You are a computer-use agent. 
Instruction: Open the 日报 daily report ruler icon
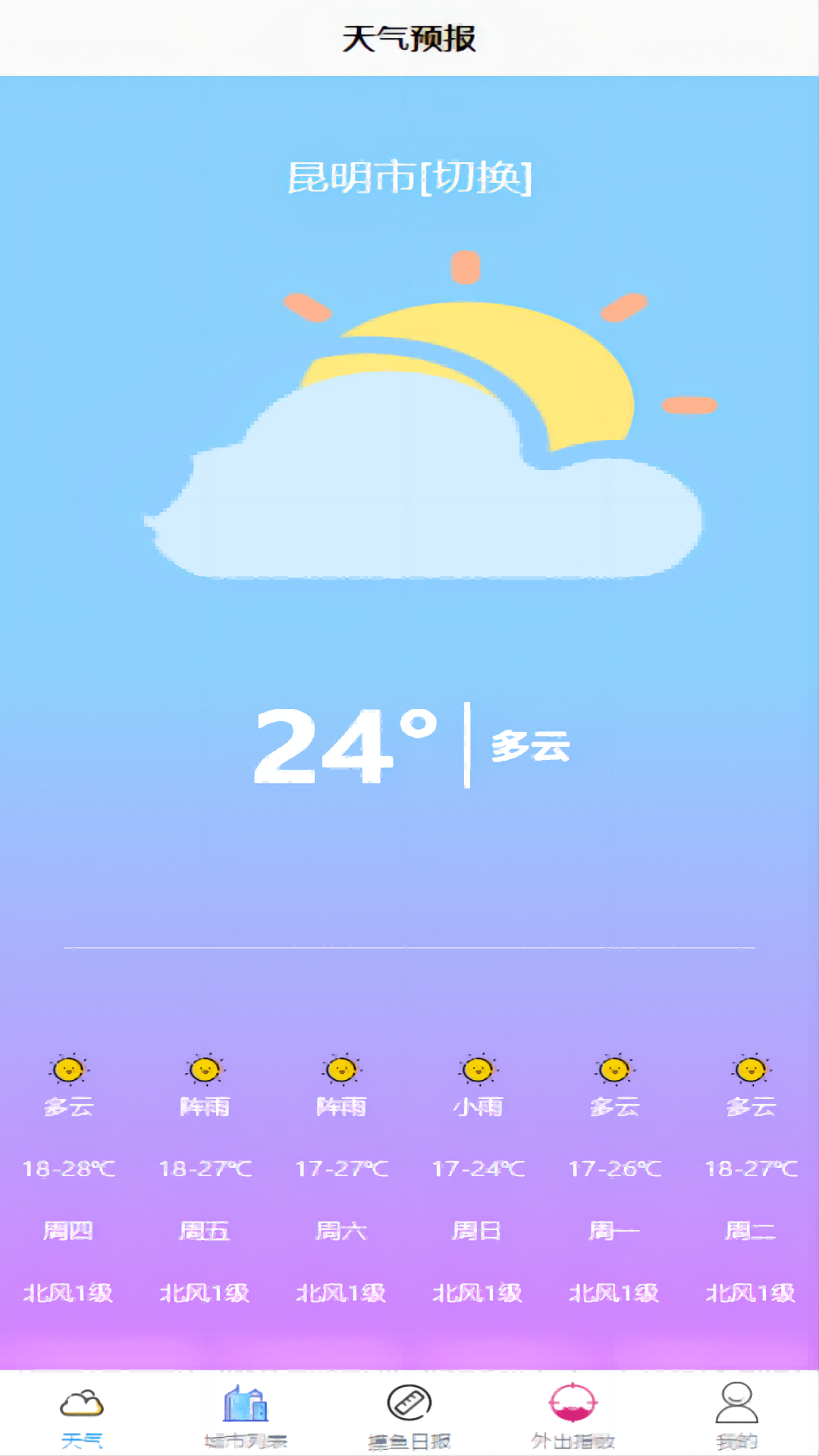pos(408,1402)
